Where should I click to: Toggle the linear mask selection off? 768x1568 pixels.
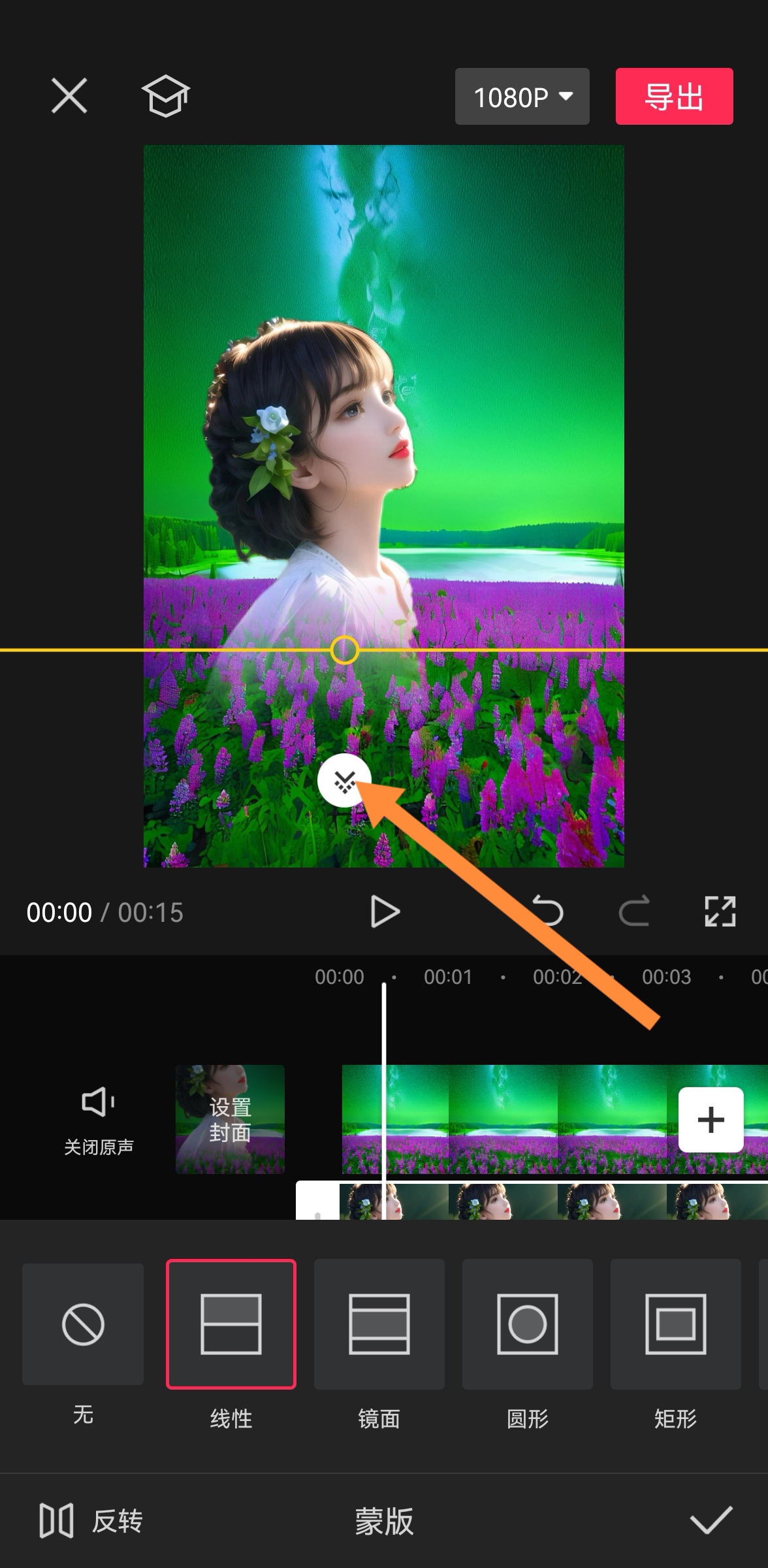pyautogui.click(x=231, y=1325)
